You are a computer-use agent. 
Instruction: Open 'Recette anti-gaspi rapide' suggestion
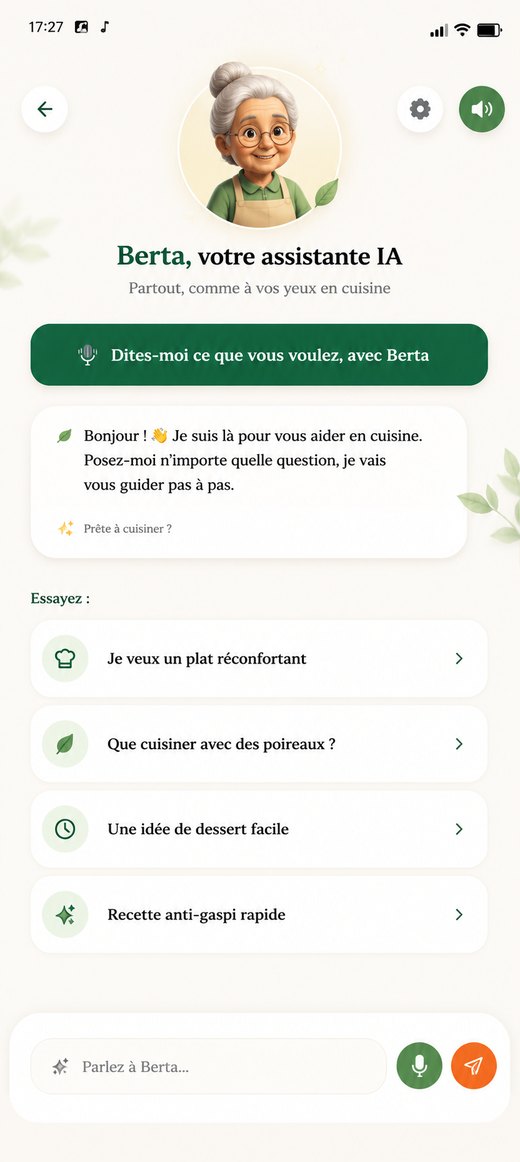click(259, 914)
